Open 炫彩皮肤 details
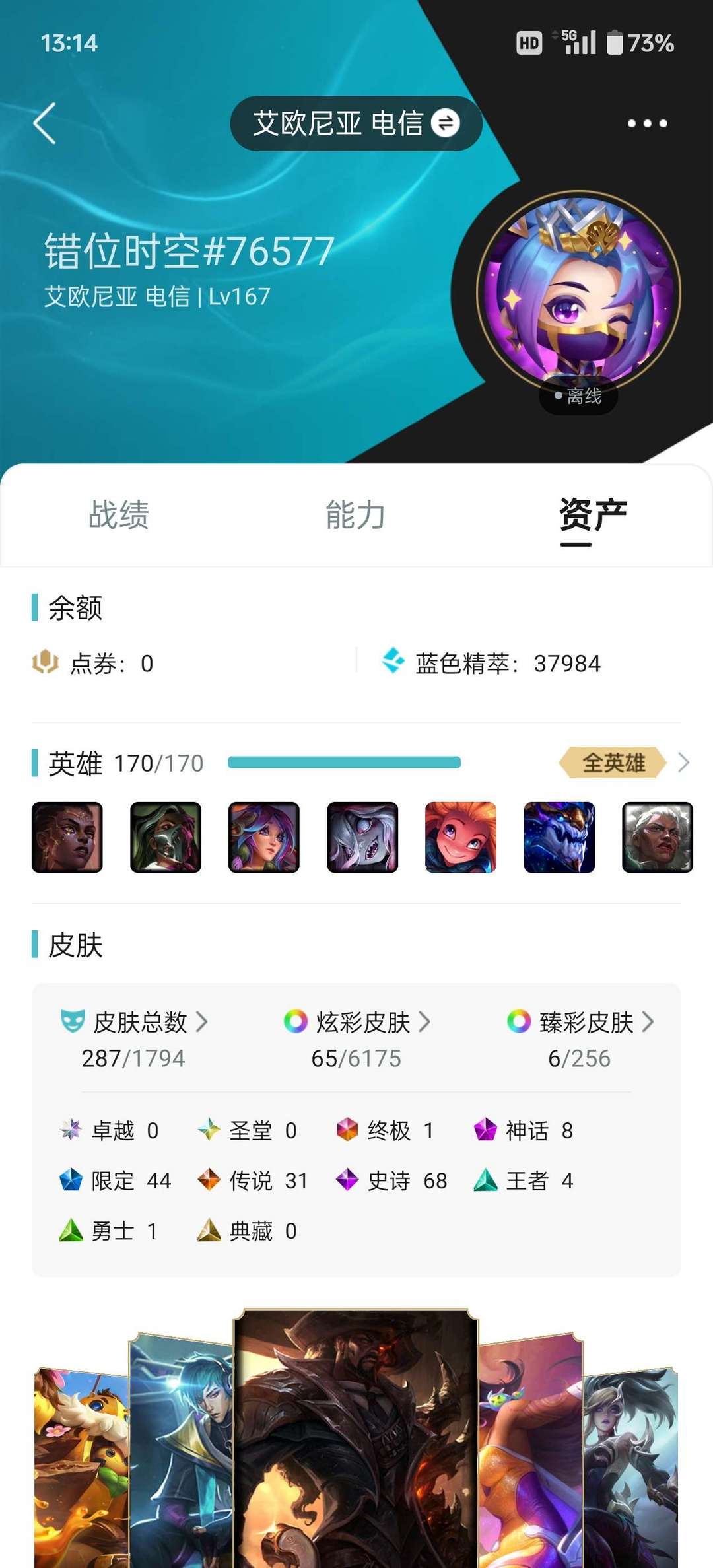713x1568 pixels. 356,1022
